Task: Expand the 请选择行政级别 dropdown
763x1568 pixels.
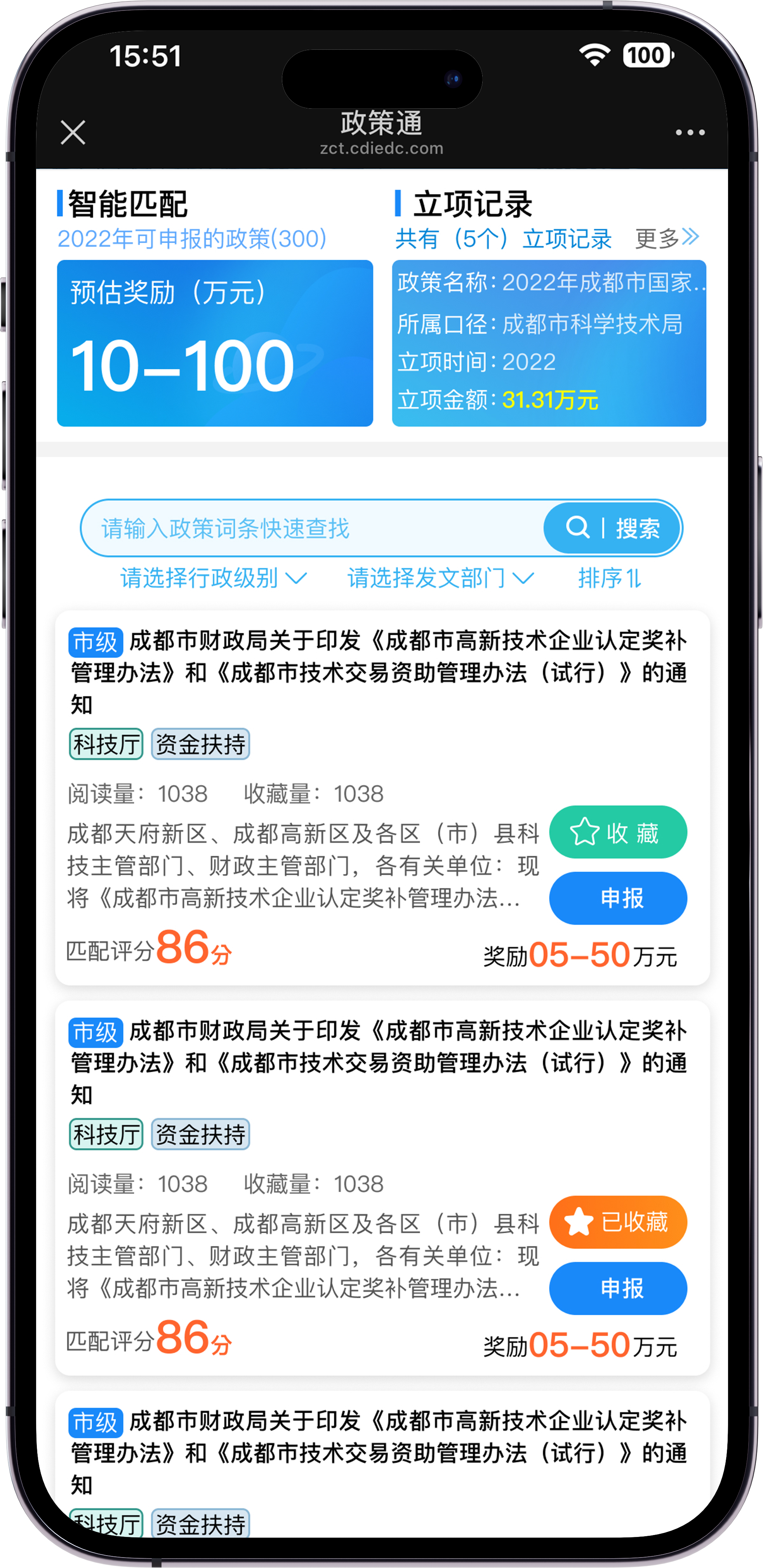Action: pos(213,578)
